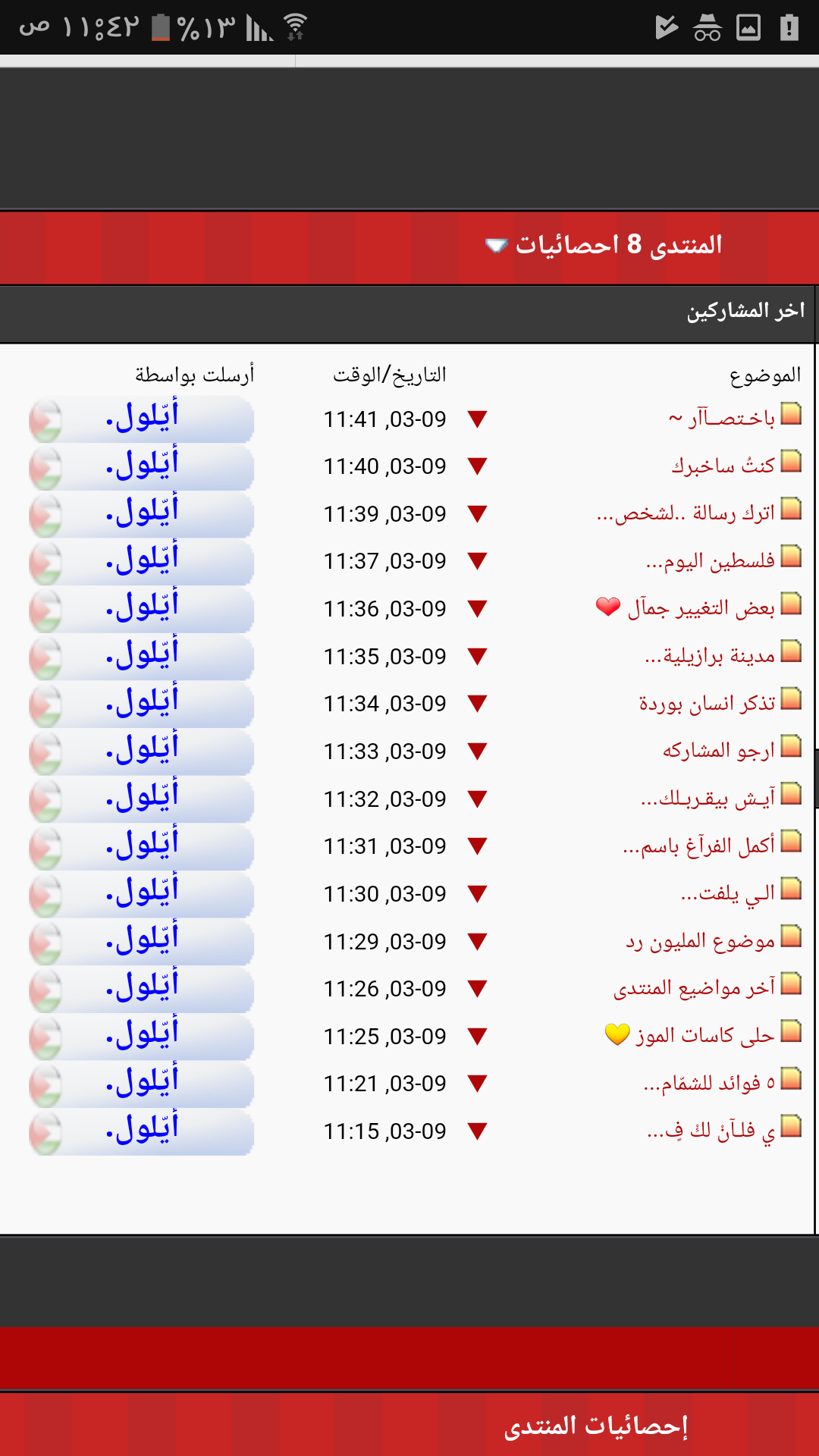View أيّلول. profile beside the 11:41 post

142,418
